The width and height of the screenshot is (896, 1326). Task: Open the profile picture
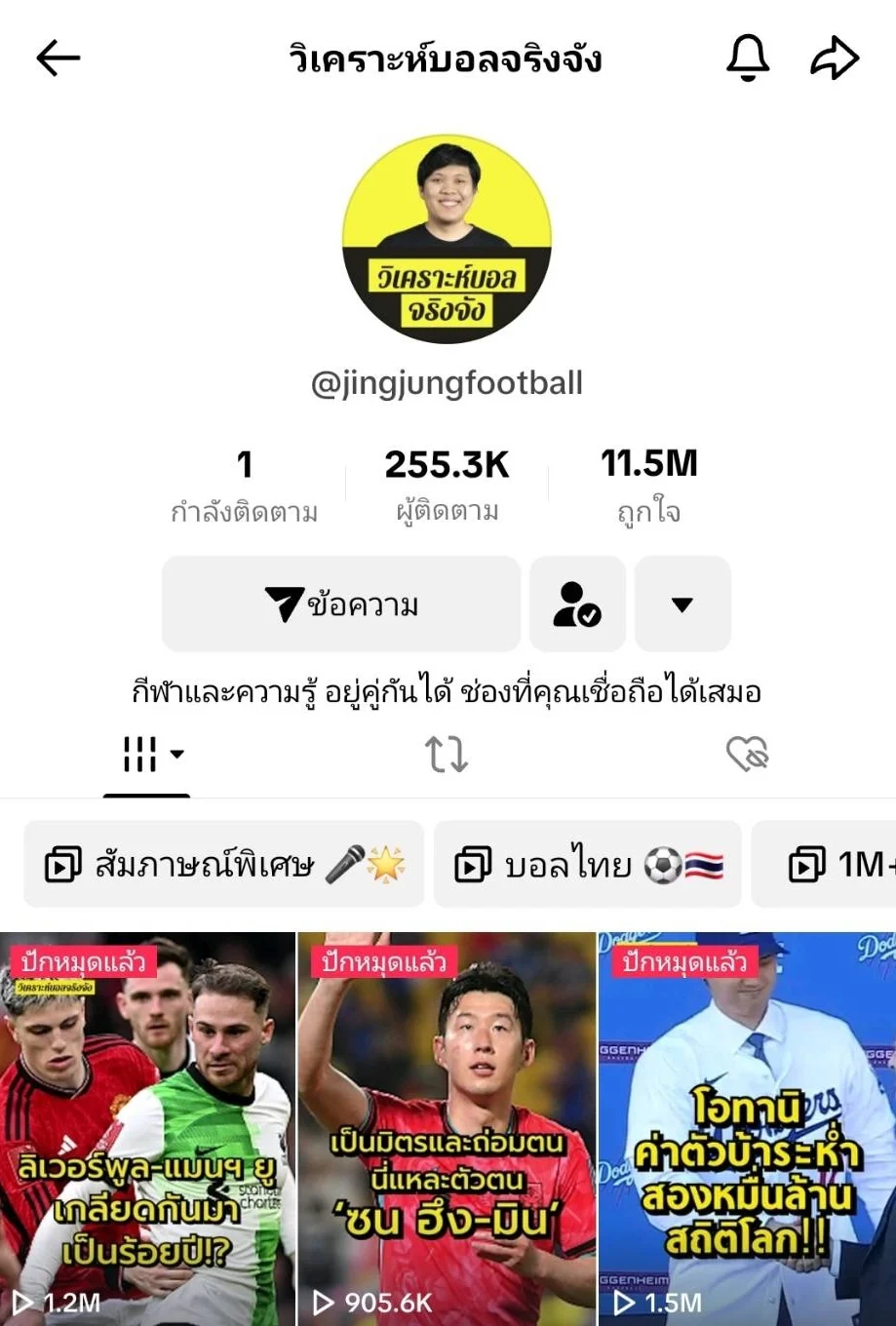[448, 239]
